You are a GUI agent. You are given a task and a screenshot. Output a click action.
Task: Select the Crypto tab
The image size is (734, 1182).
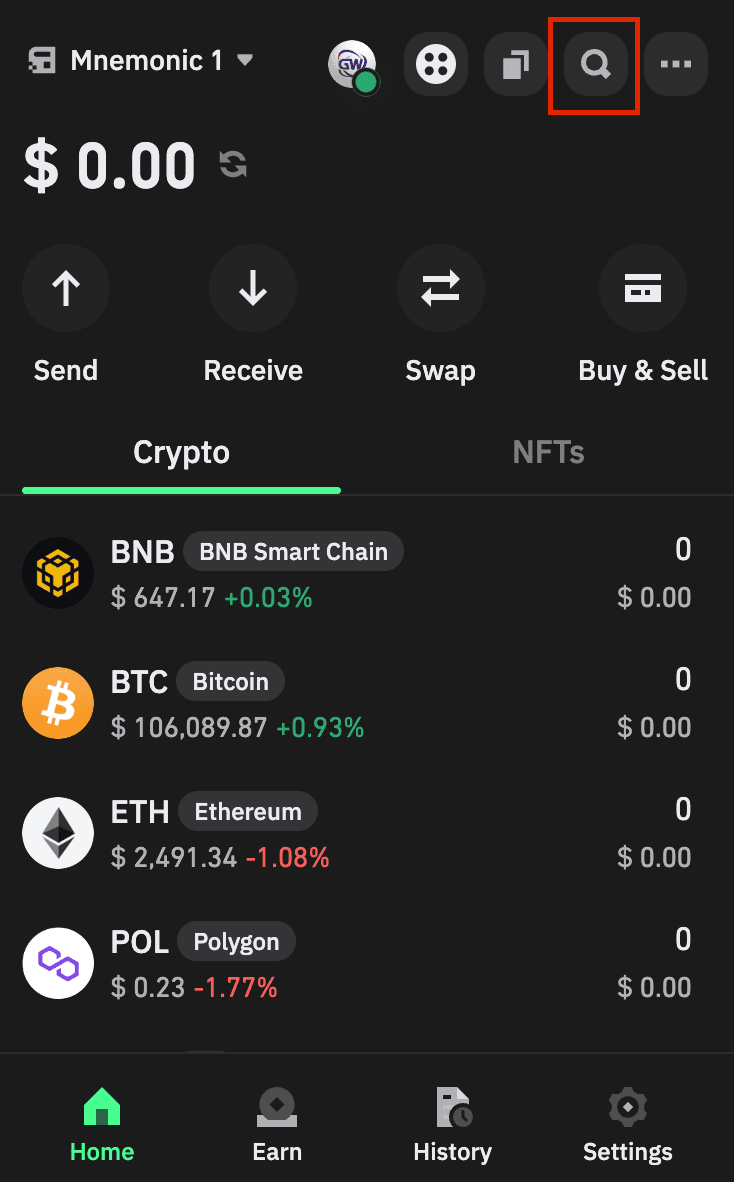point(181,452)
